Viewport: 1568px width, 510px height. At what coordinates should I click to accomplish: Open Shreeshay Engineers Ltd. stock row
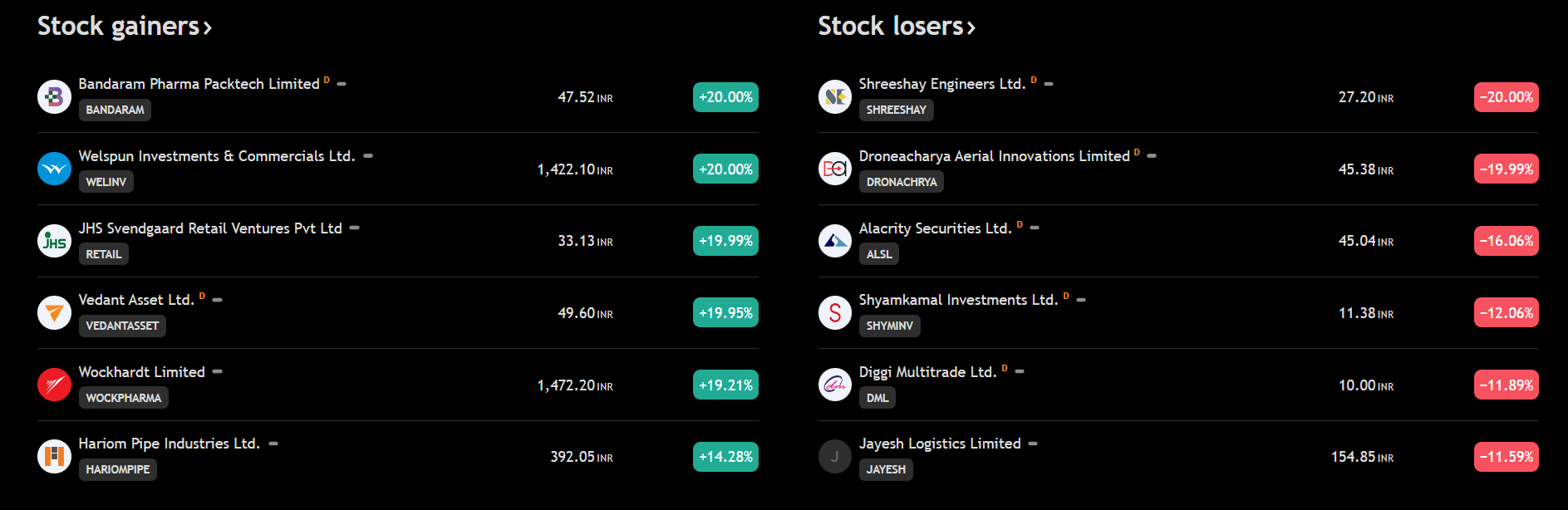pyautogui.click(x=941, y=84)
